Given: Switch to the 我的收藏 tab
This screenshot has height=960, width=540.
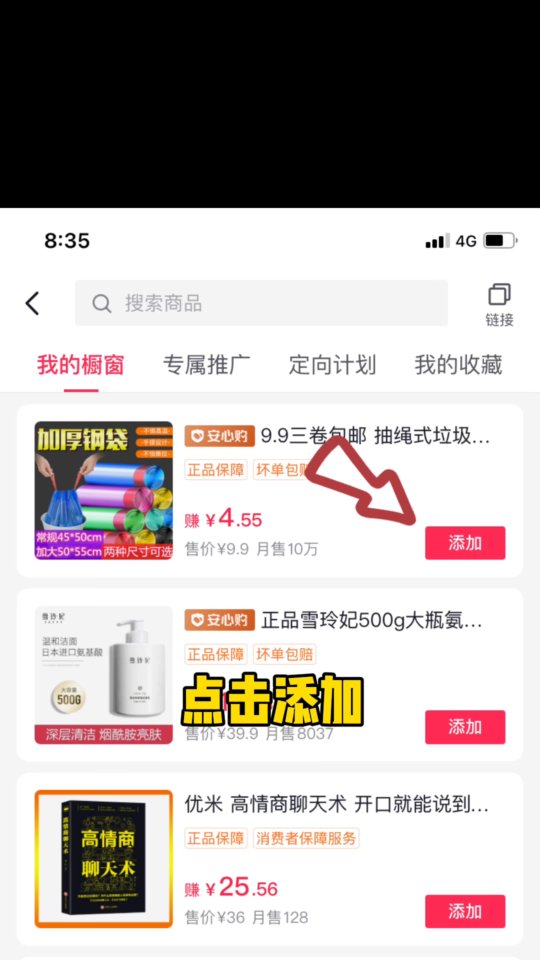Looking at the screenshot, I should tap(459, 365).
